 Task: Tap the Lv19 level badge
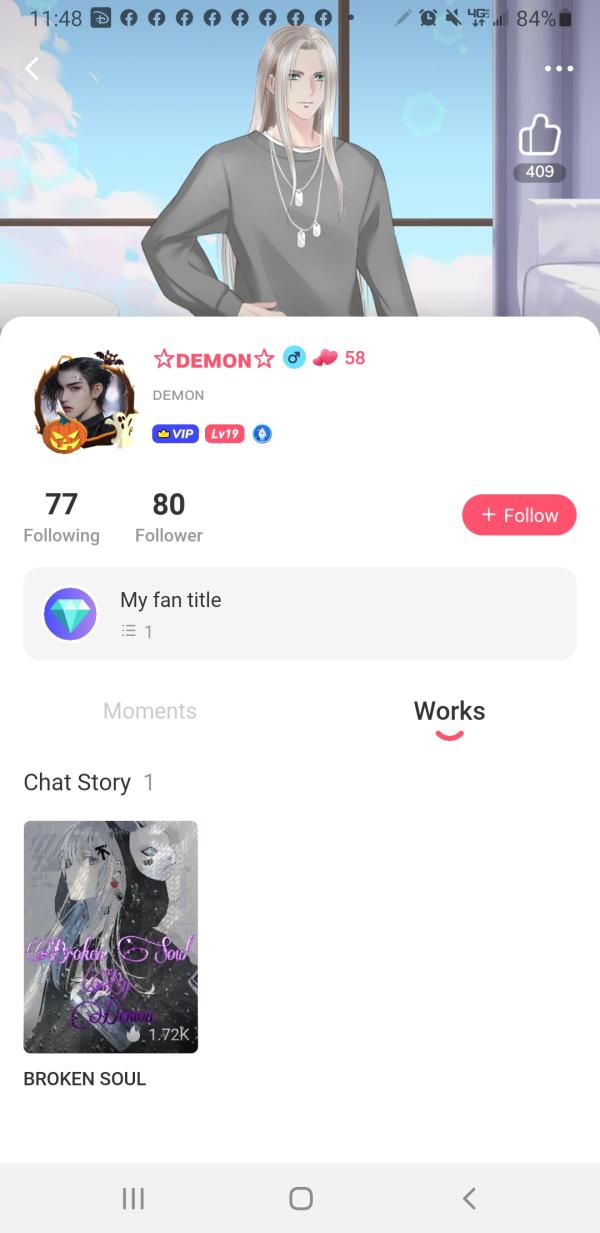tap(224, 434)
